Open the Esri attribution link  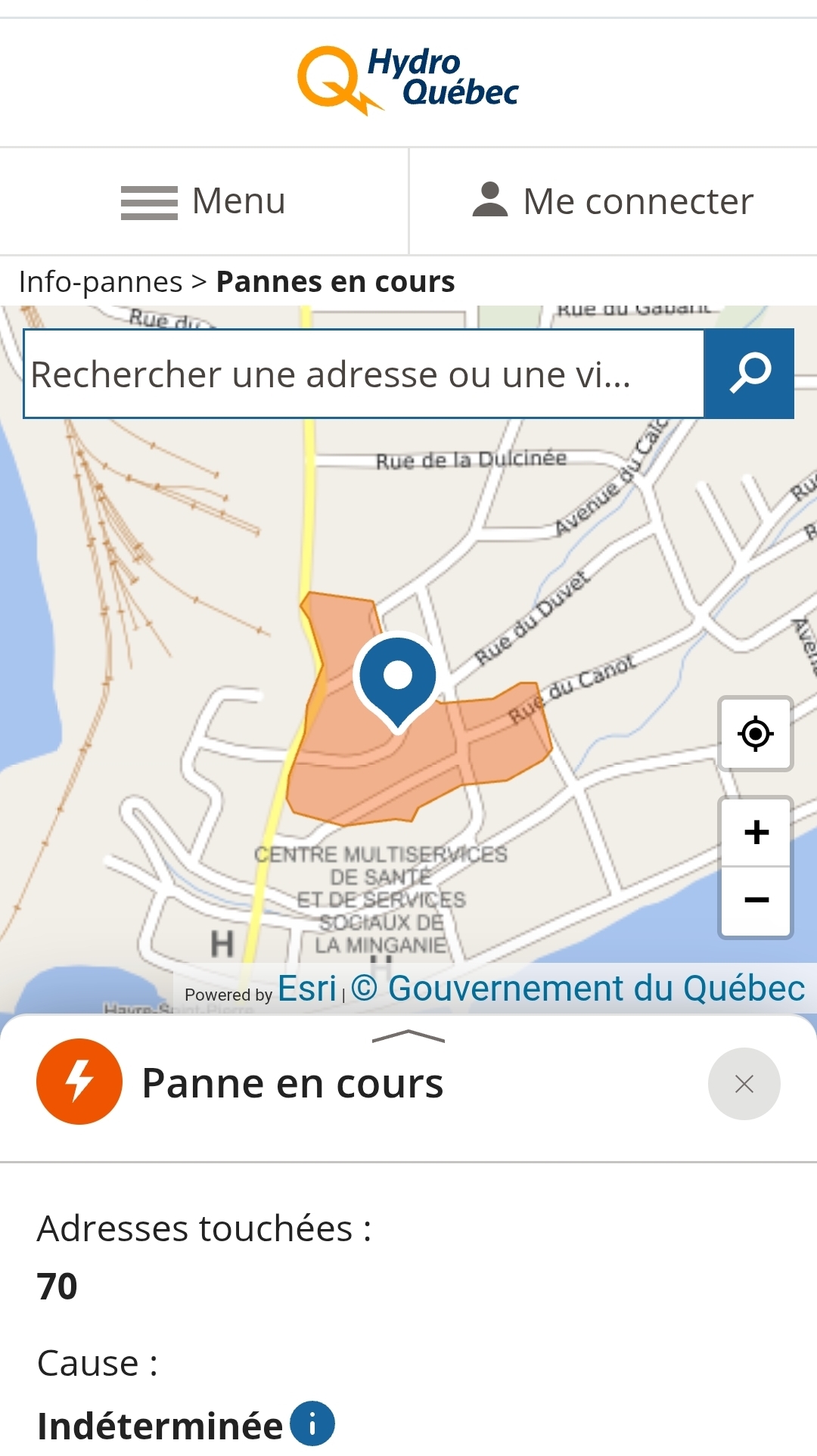pyautogui.click(x=306, y=989)
